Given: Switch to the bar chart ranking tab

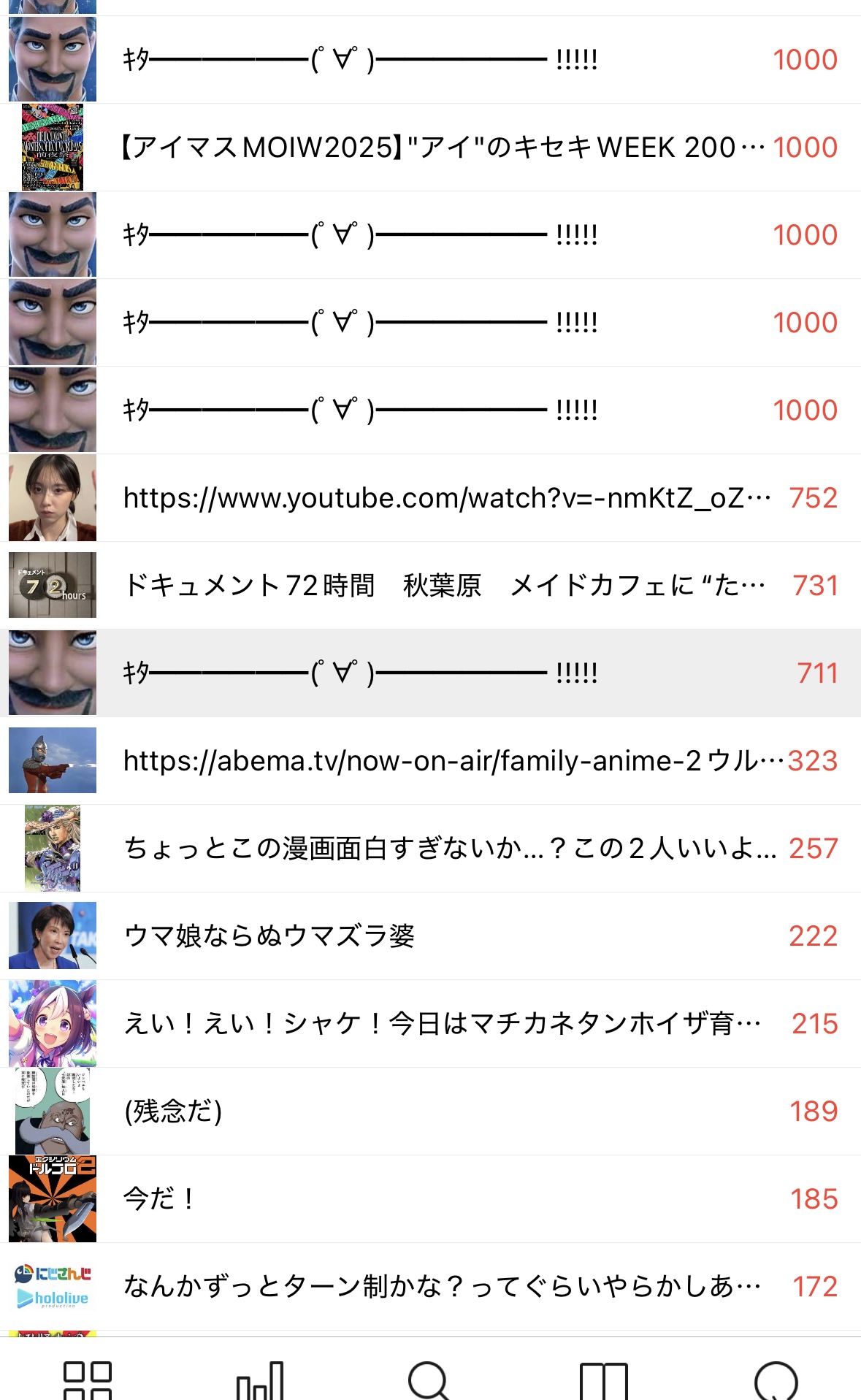Looking at the screenshot, I should click(259, 1379).
